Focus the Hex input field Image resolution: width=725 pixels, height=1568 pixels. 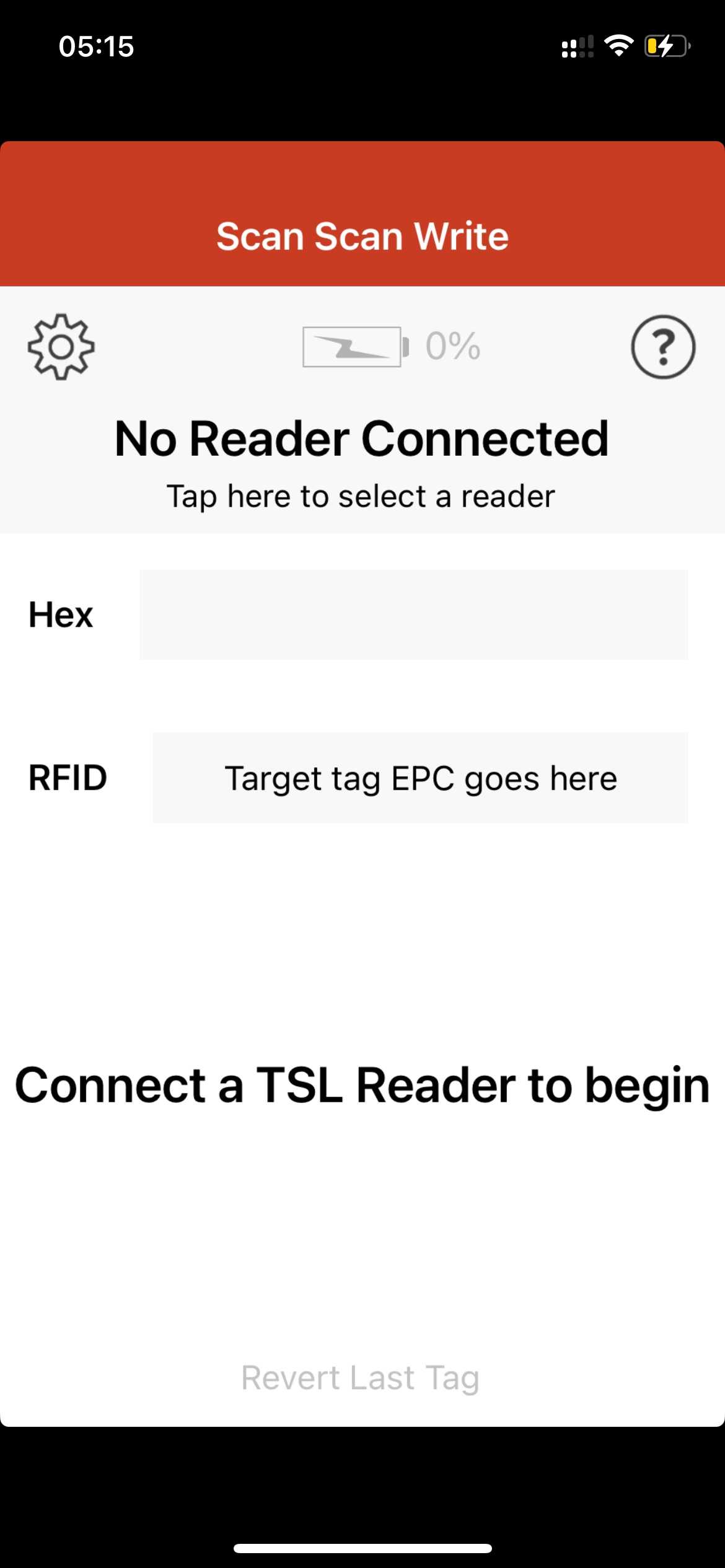click(413, 615)
